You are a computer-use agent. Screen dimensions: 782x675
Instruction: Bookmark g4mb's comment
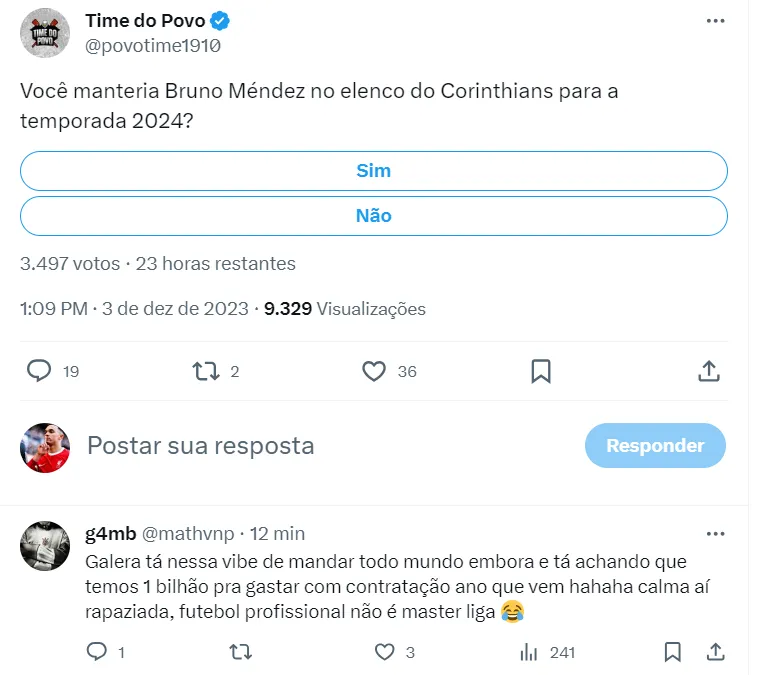pyautogui.click(x=673, y=652)
